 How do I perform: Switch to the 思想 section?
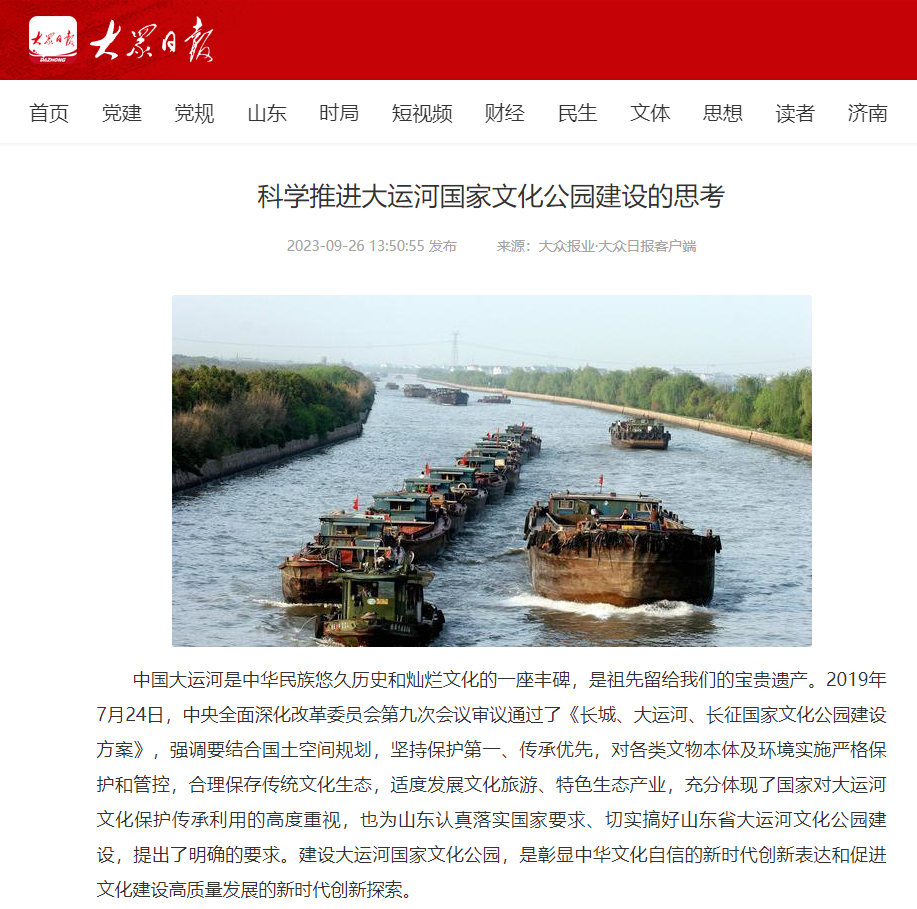722,113
